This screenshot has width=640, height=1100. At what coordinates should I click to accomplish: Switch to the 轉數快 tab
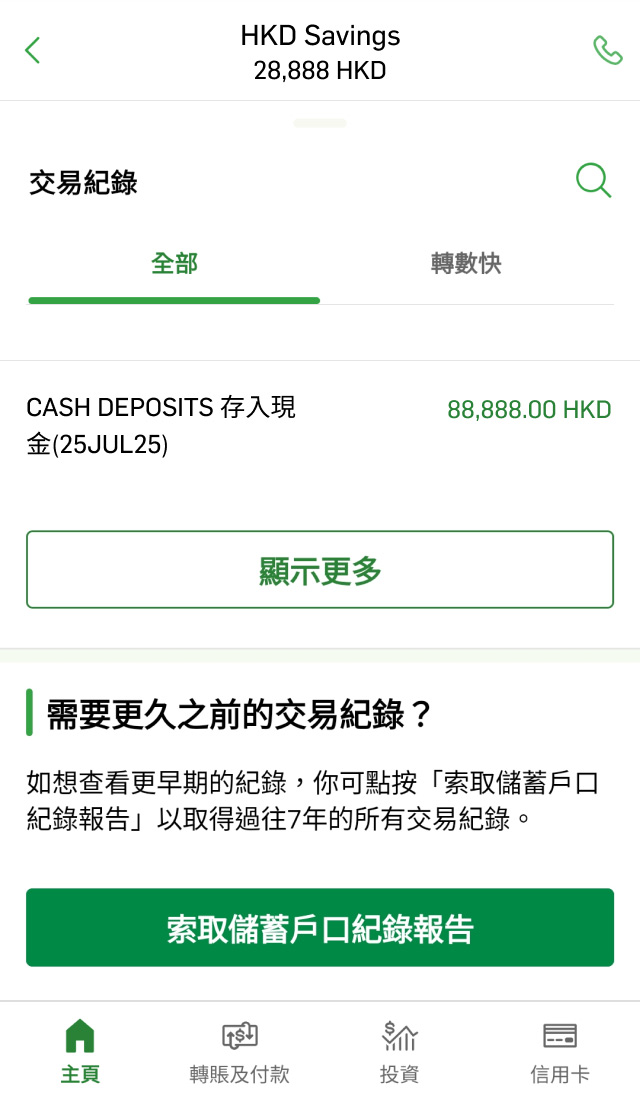(466, 264)
